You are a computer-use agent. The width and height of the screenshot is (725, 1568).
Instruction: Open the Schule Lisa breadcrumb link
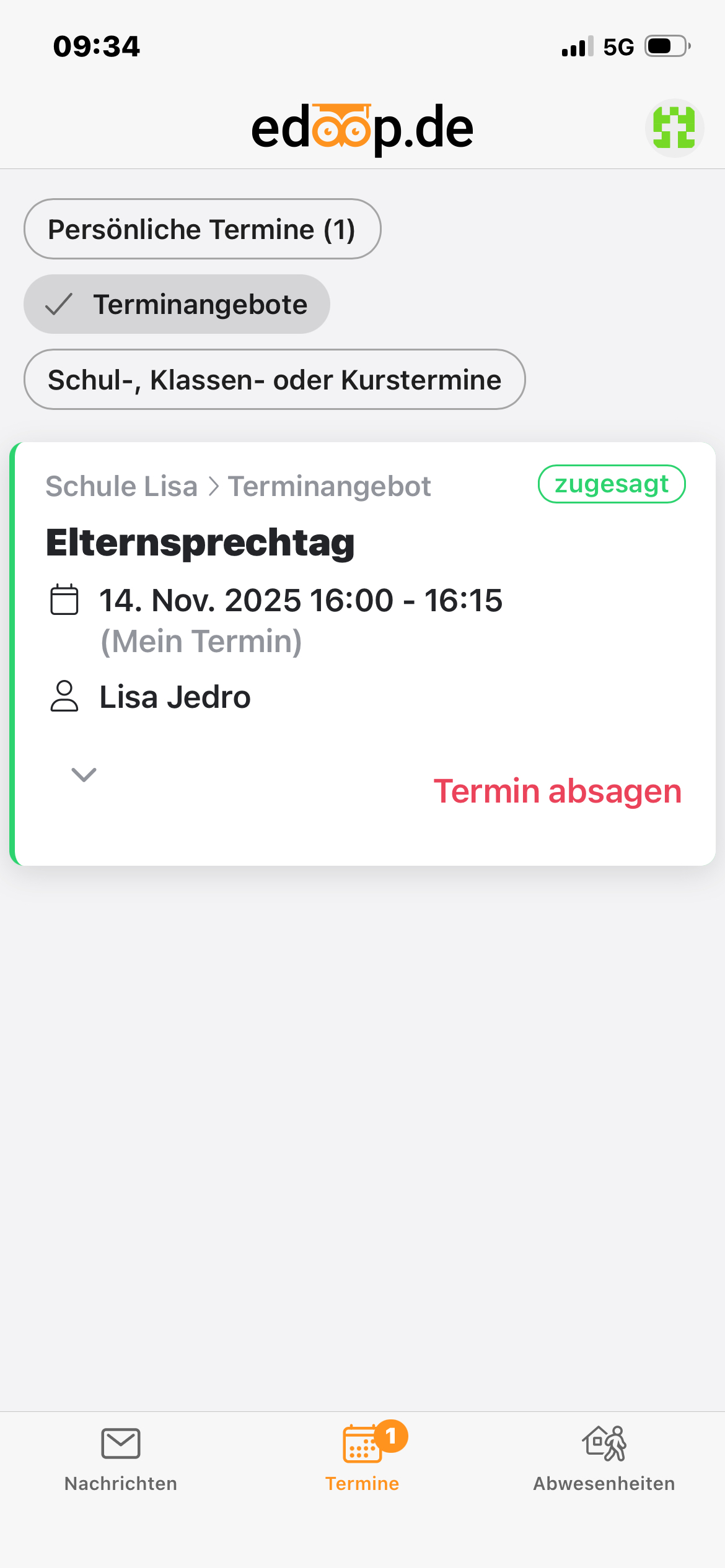coord(121,486)
